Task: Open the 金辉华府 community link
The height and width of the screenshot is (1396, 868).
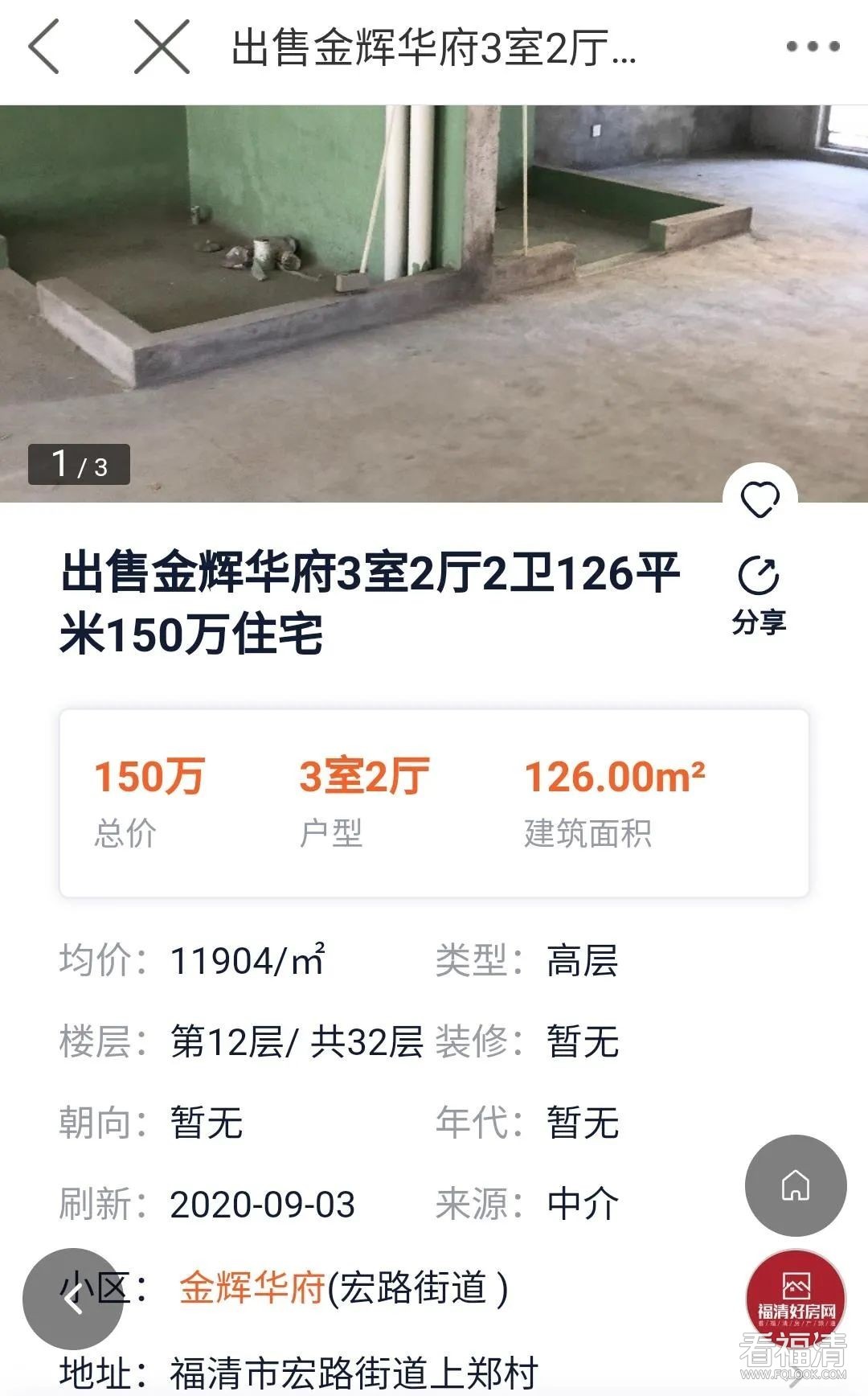Action: [252, 1288]
